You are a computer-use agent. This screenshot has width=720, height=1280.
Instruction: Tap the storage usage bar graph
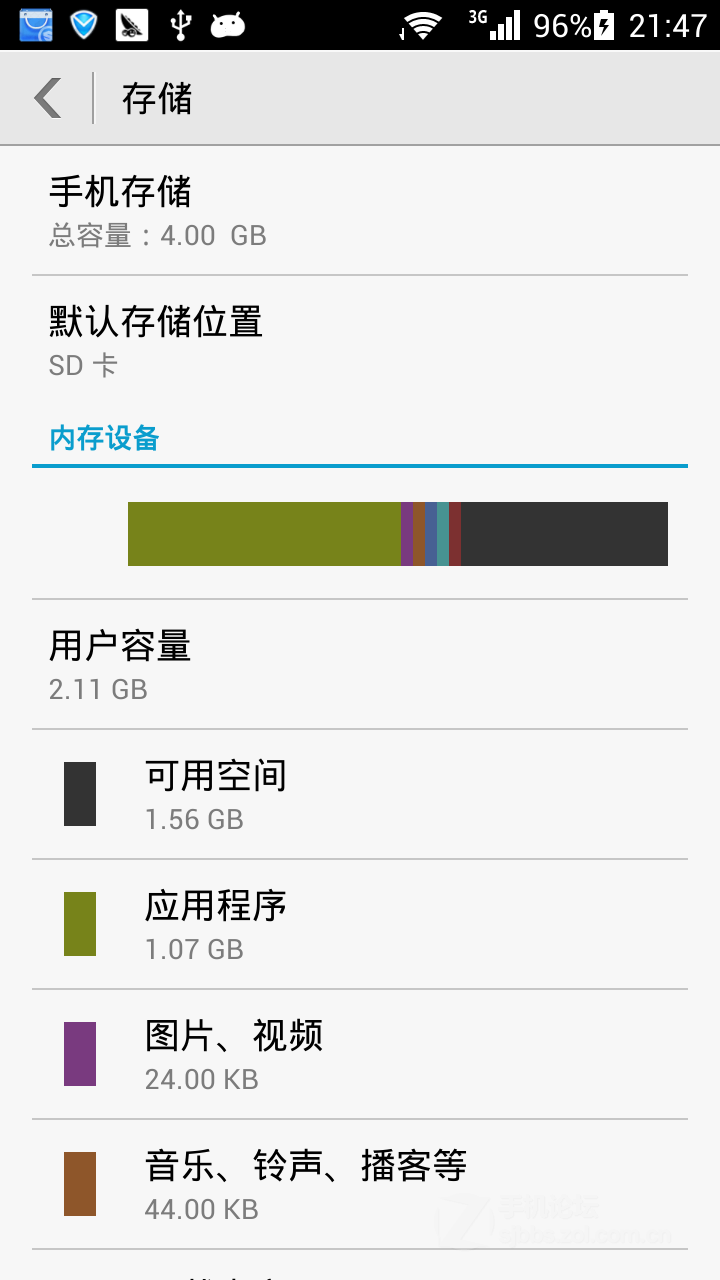coord(398,533)
